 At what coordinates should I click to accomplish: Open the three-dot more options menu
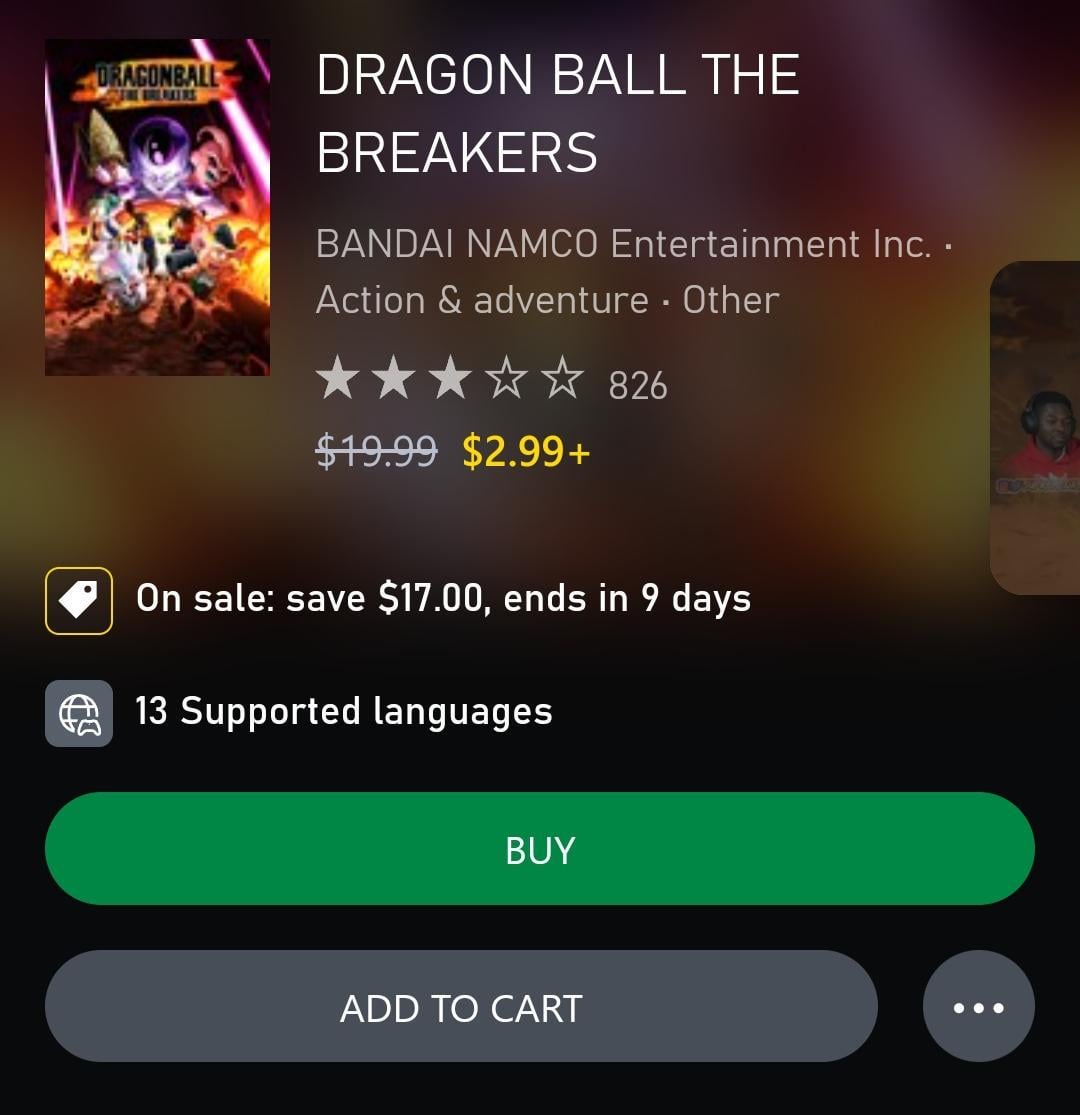[x=978, y=1007]
